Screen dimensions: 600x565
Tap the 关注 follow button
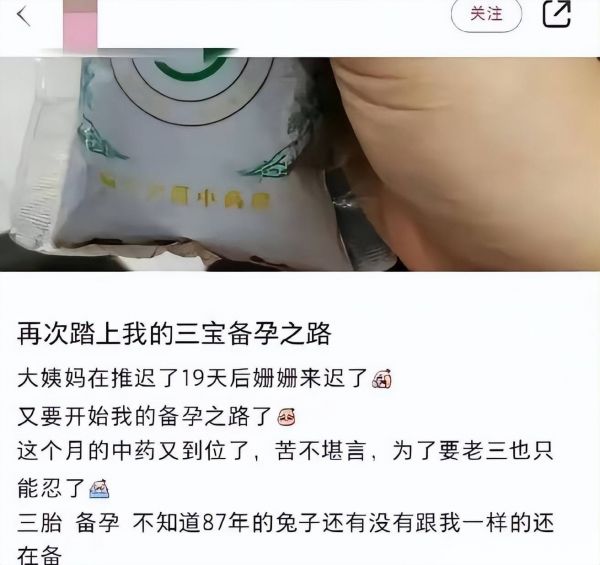coord(486,15)
